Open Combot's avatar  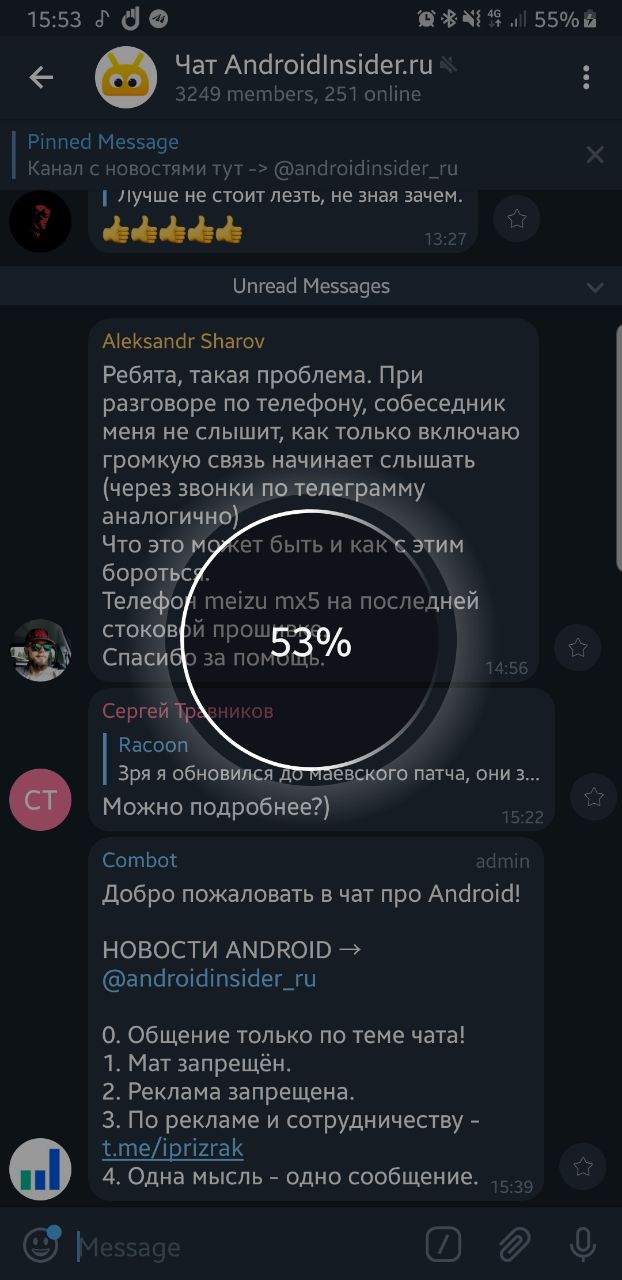click(40, 1169)
